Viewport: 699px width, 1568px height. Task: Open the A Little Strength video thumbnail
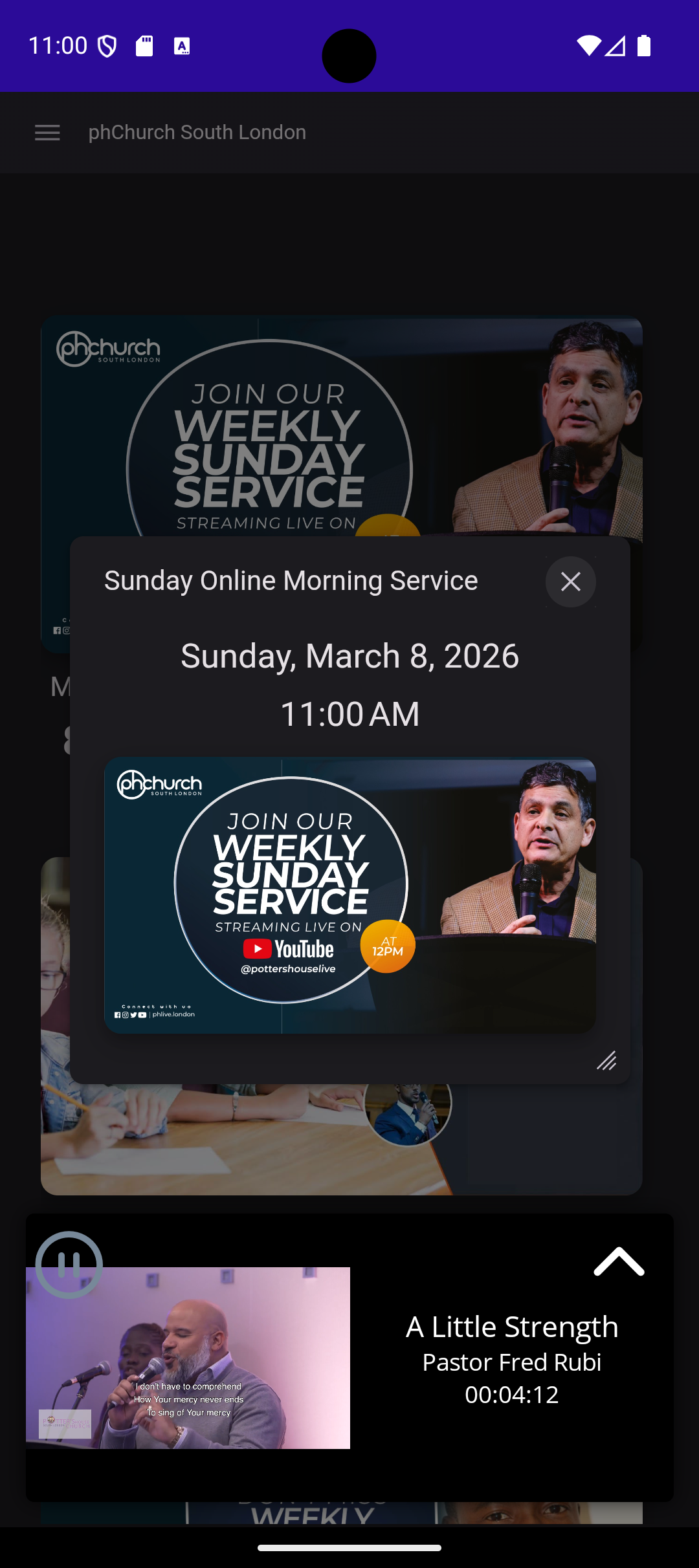(188, 1358)
